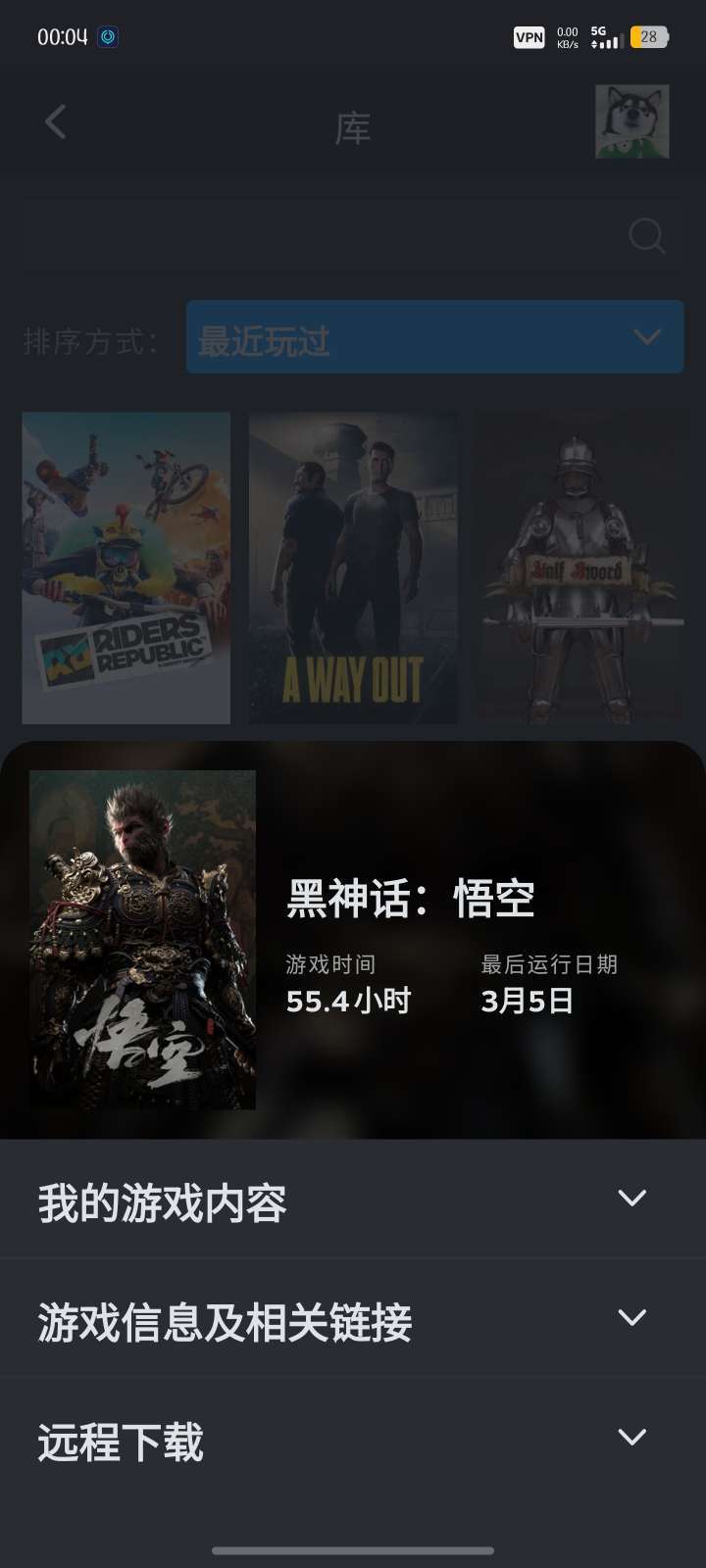Select the Half Sword game tile
Viewport: 706px width, 1568px height.
click(x=580, y=567)
